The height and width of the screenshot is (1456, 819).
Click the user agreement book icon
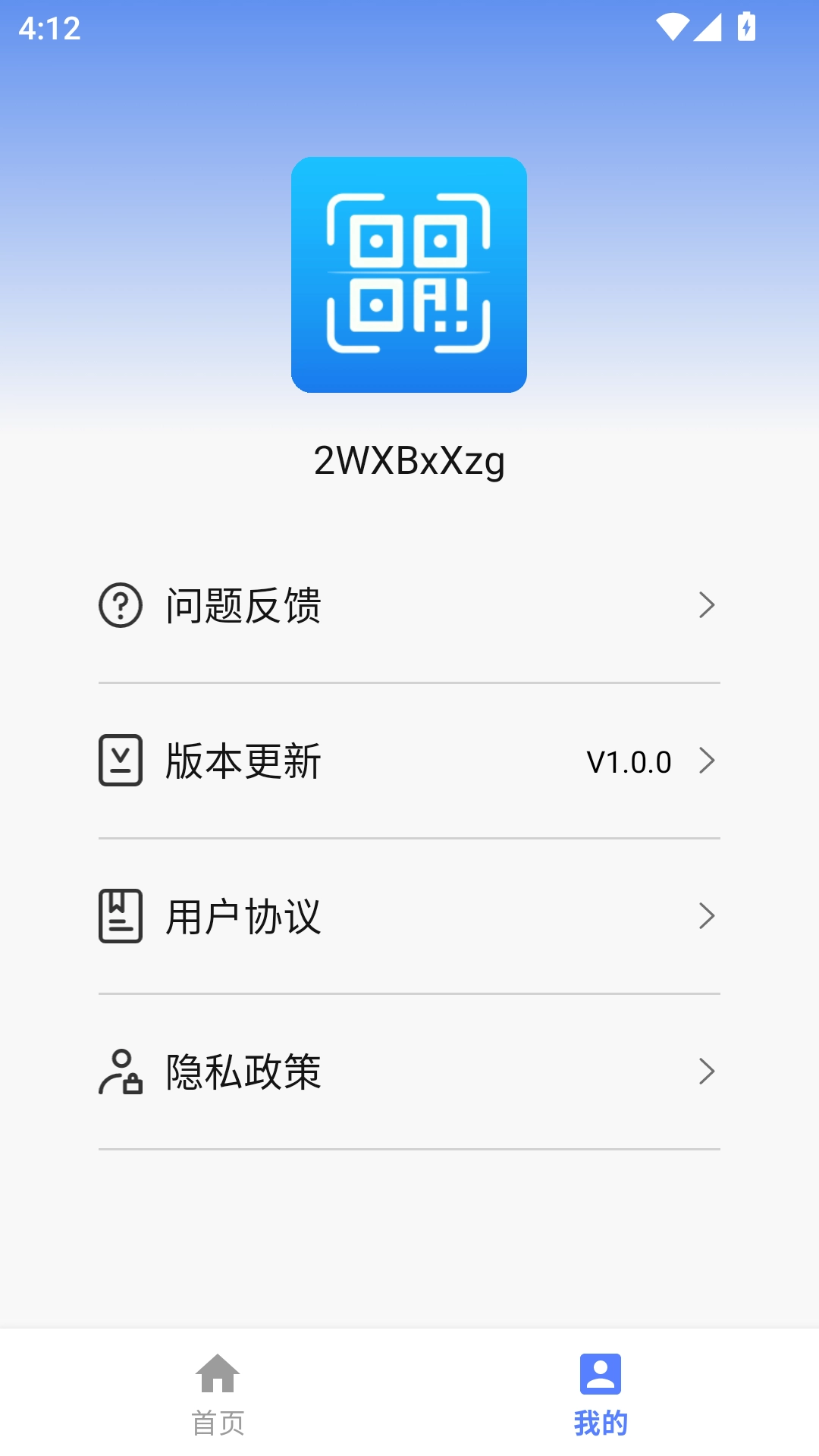[x=121, y=917]
